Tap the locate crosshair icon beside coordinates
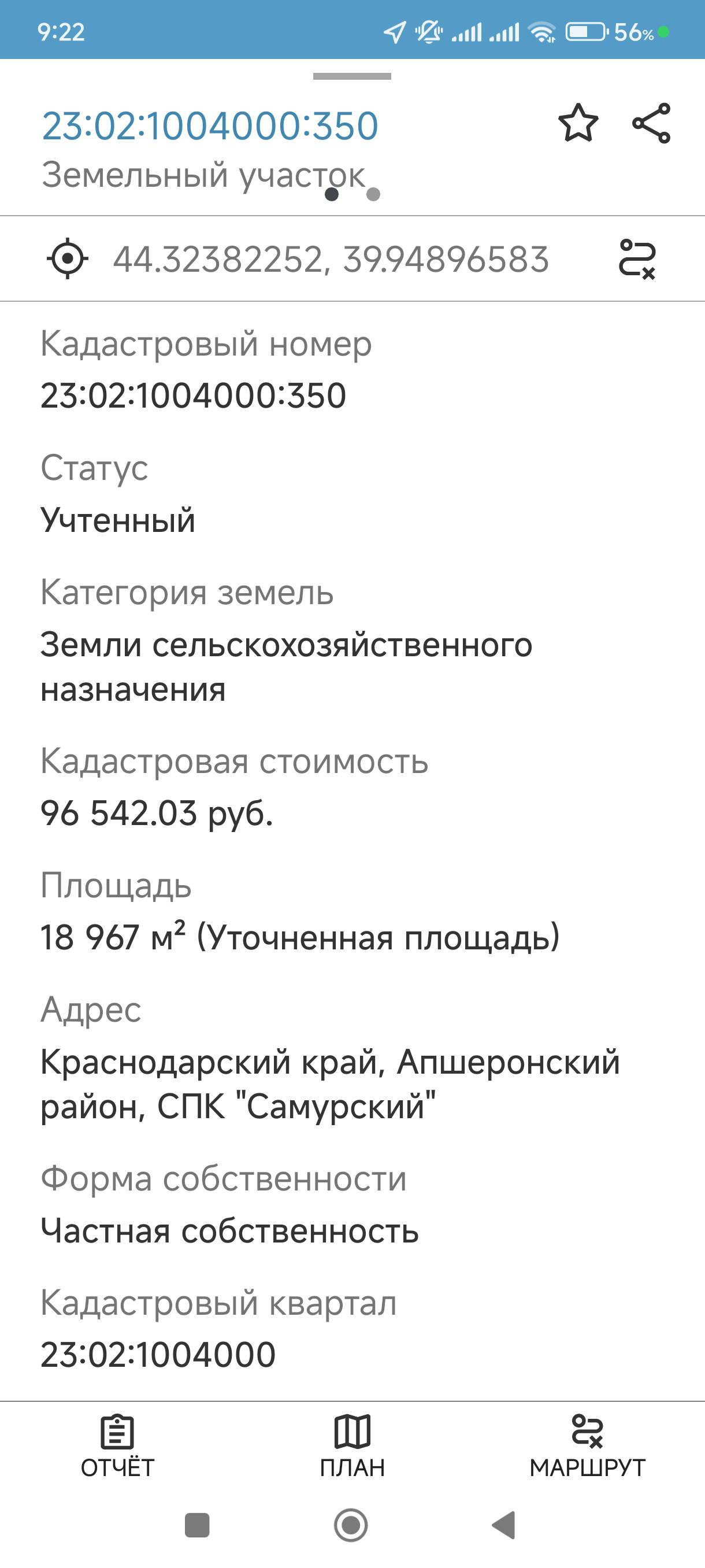Image resolution: width=705 pixels, height=1568 pixels. click(x=68, y=258)
